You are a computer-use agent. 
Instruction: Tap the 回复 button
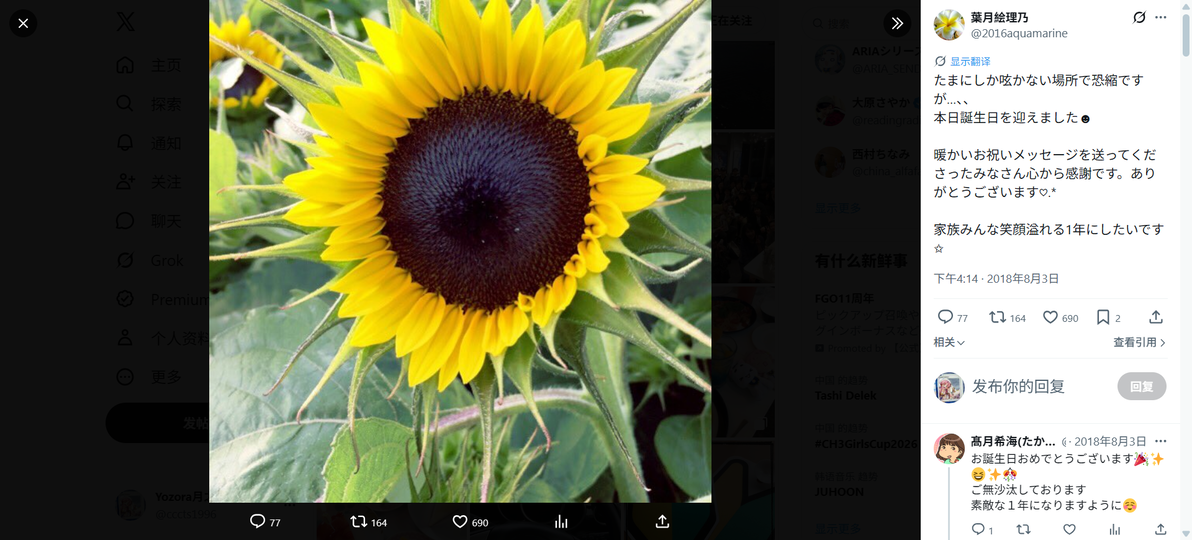(x=1142, y=386)
